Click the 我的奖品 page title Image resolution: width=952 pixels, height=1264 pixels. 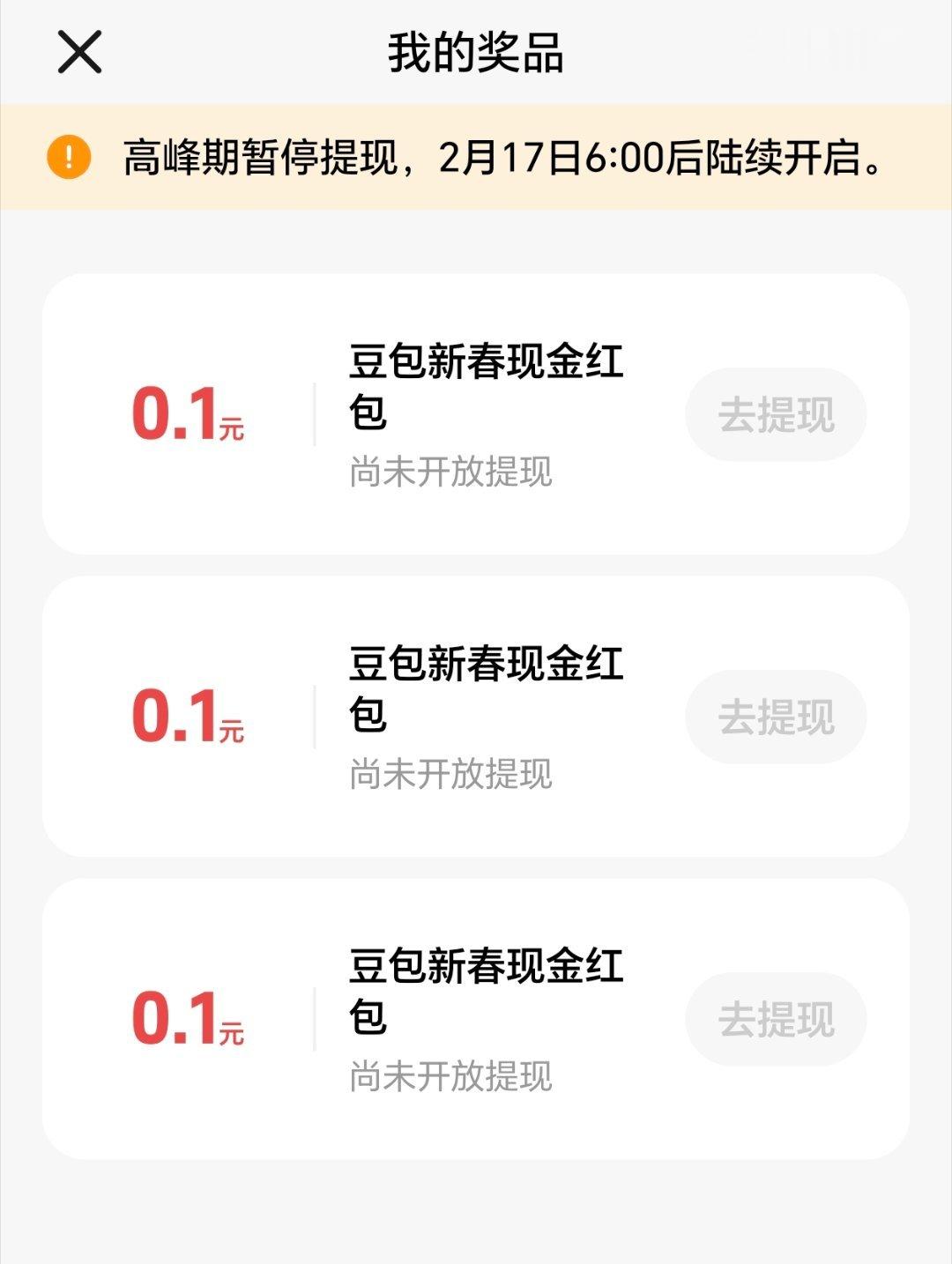click(476, 51)
